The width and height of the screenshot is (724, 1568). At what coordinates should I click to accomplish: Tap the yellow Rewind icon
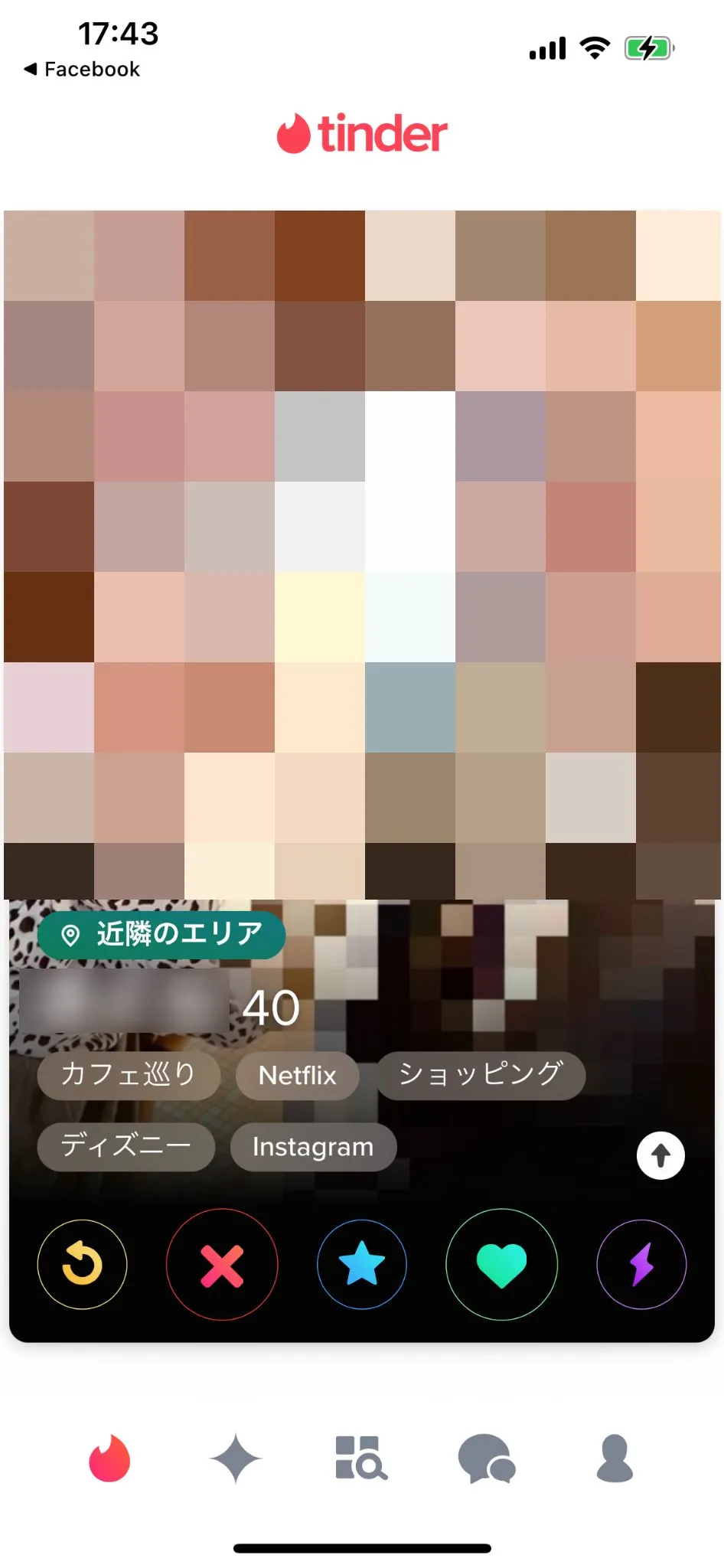82,1265
